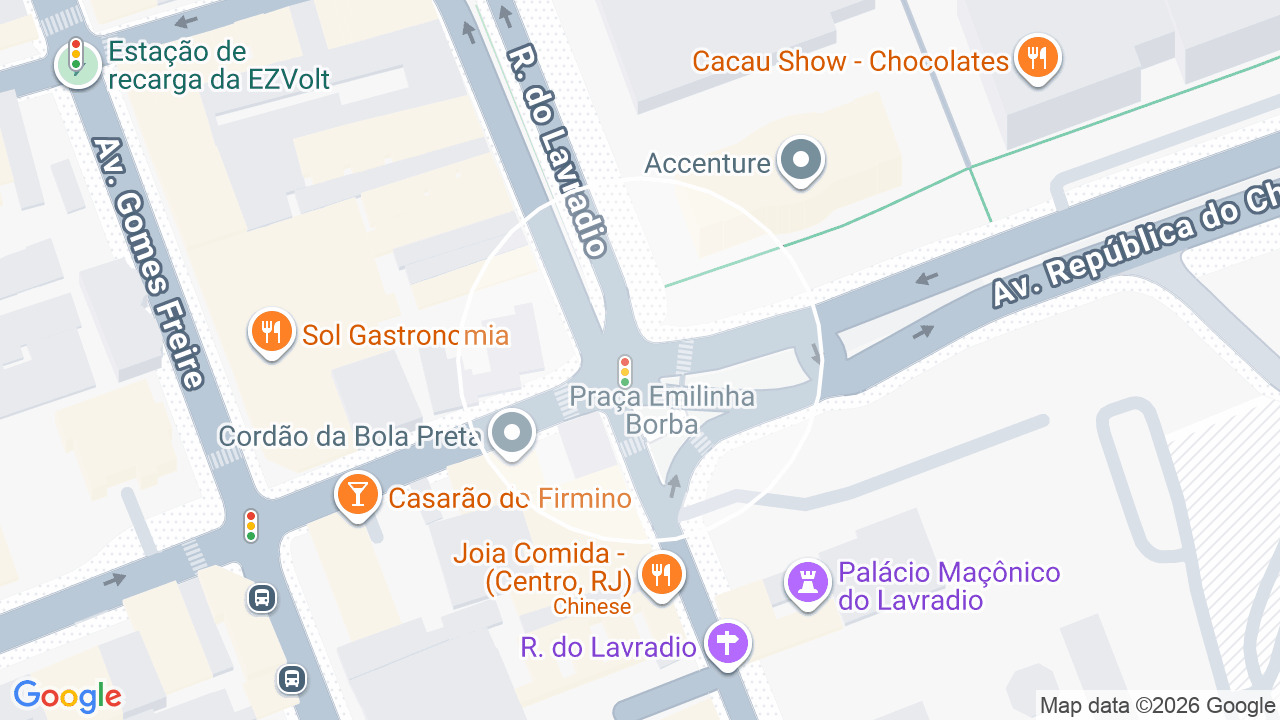
Task: View the Palácio Maçônico do Lavradio marker
Action: (x=808, y=582)
